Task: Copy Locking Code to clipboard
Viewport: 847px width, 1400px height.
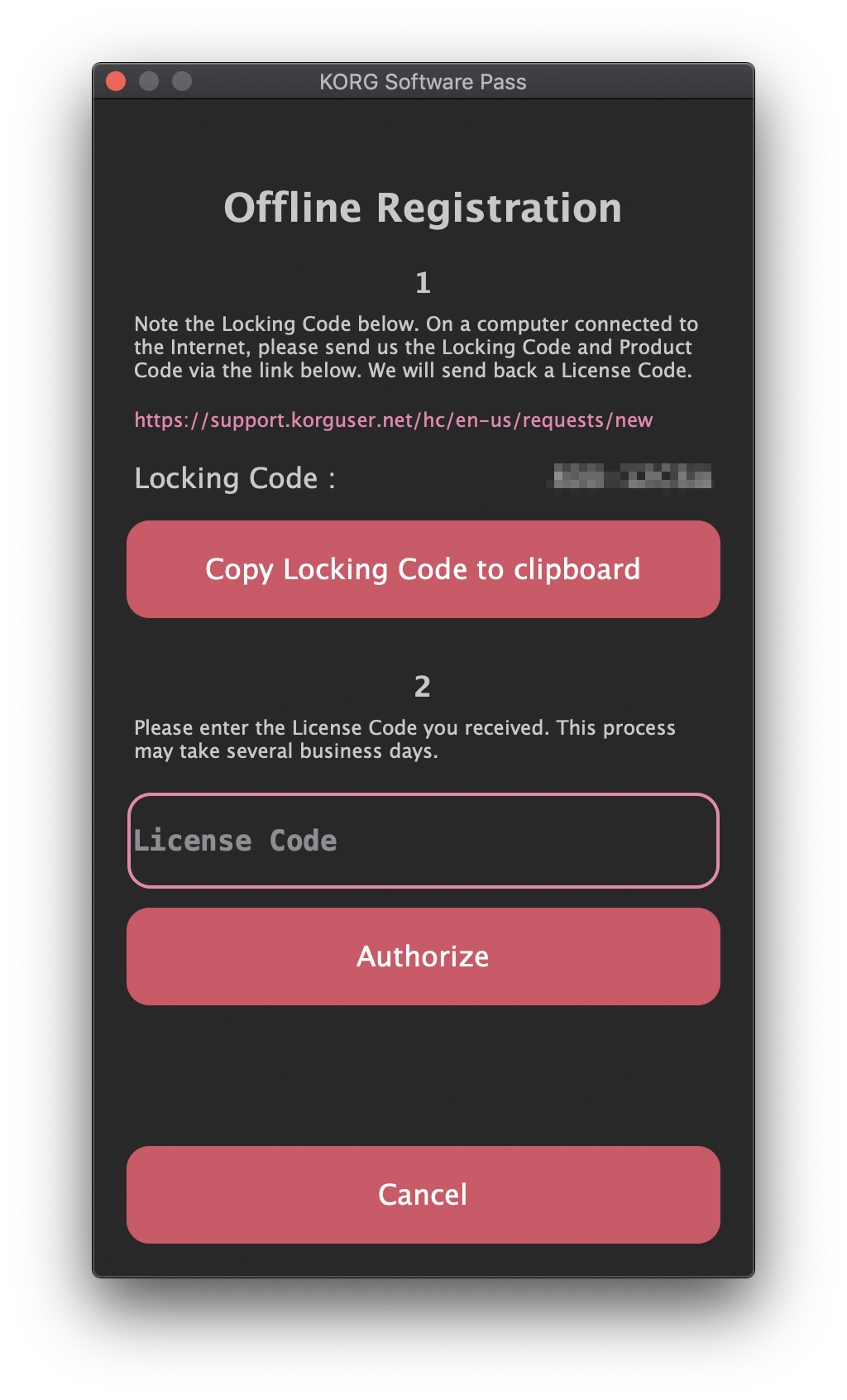Action: coord(423,569)
